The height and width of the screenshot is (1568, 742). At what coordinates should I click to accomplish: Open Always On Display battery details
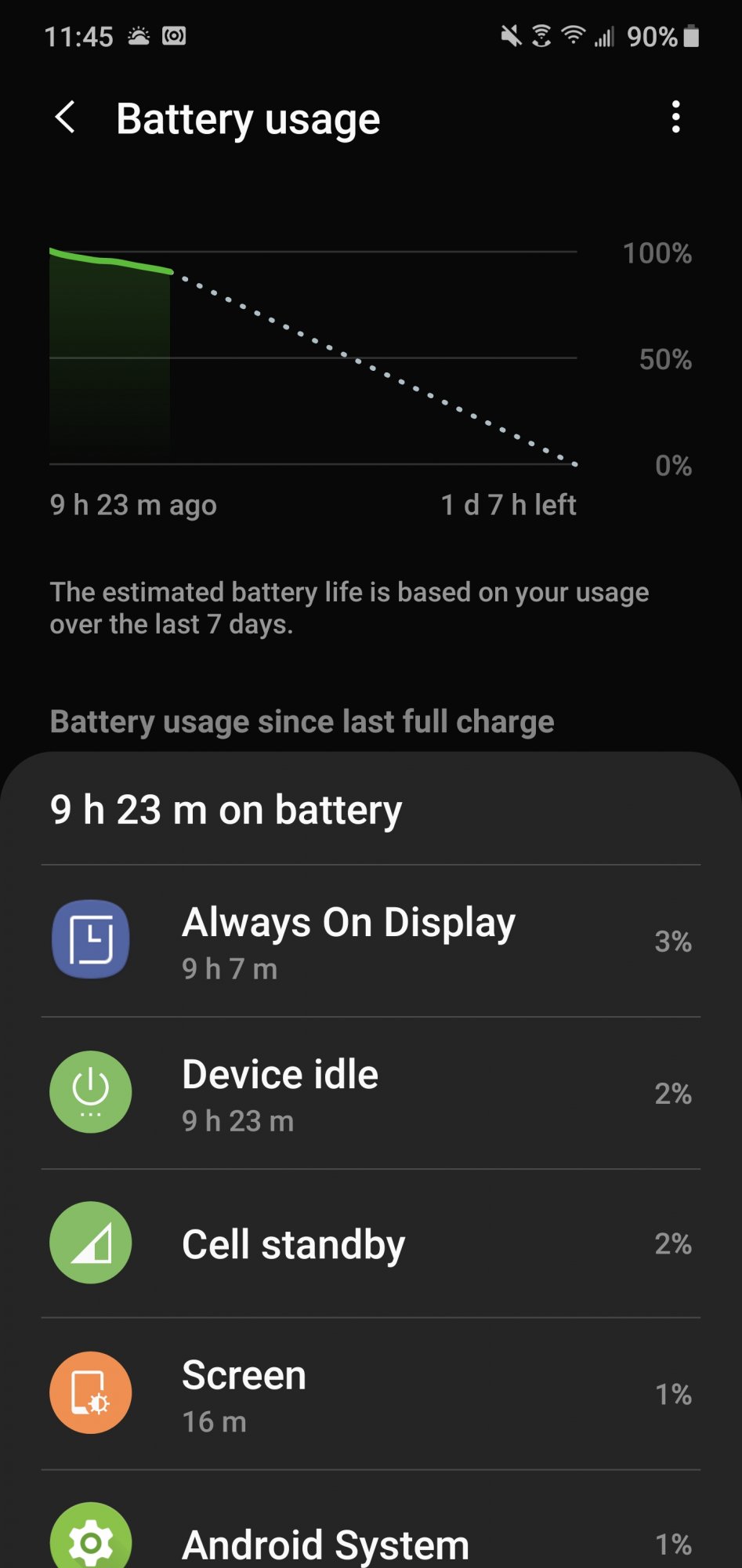pyautogui.click(x=371, y=941)
